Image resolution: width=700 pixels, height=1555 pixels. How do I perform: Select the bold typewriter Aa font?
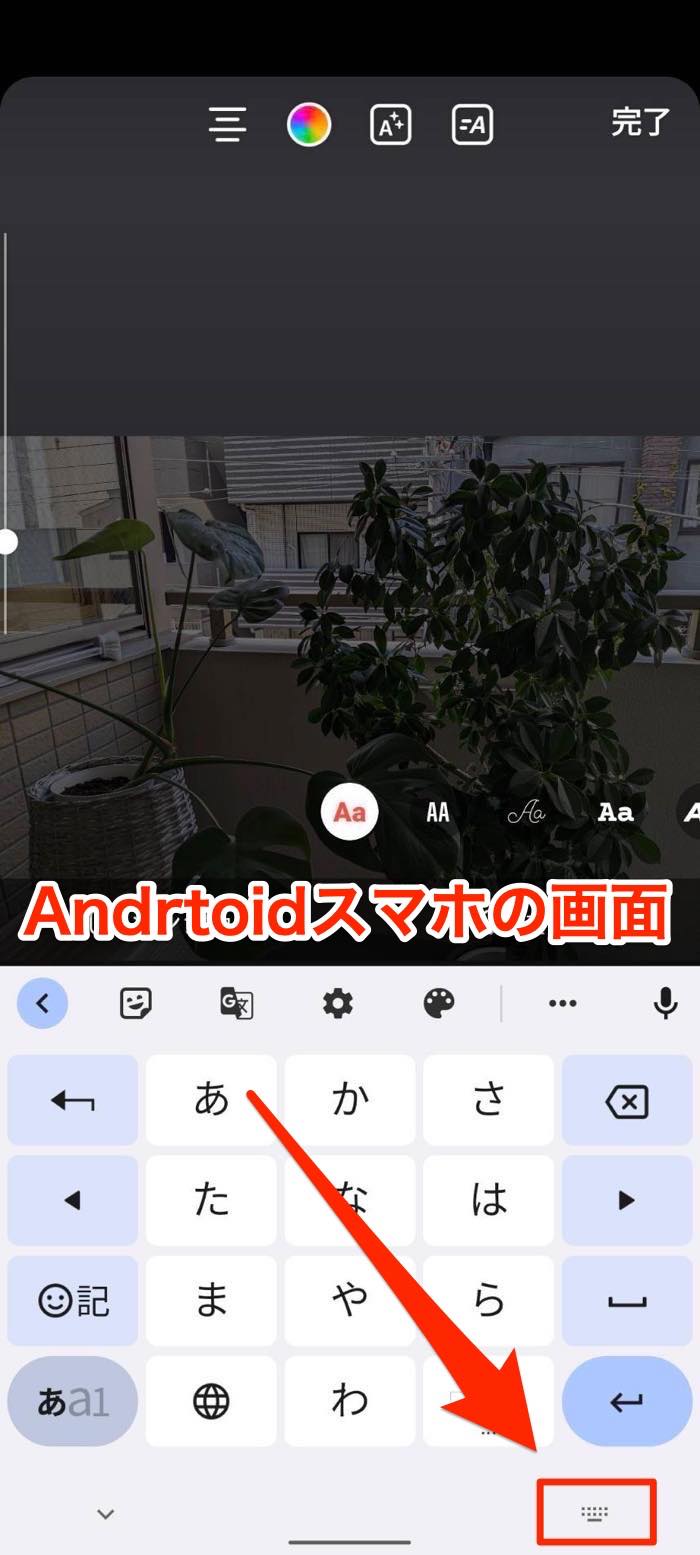tap(615, 812)
